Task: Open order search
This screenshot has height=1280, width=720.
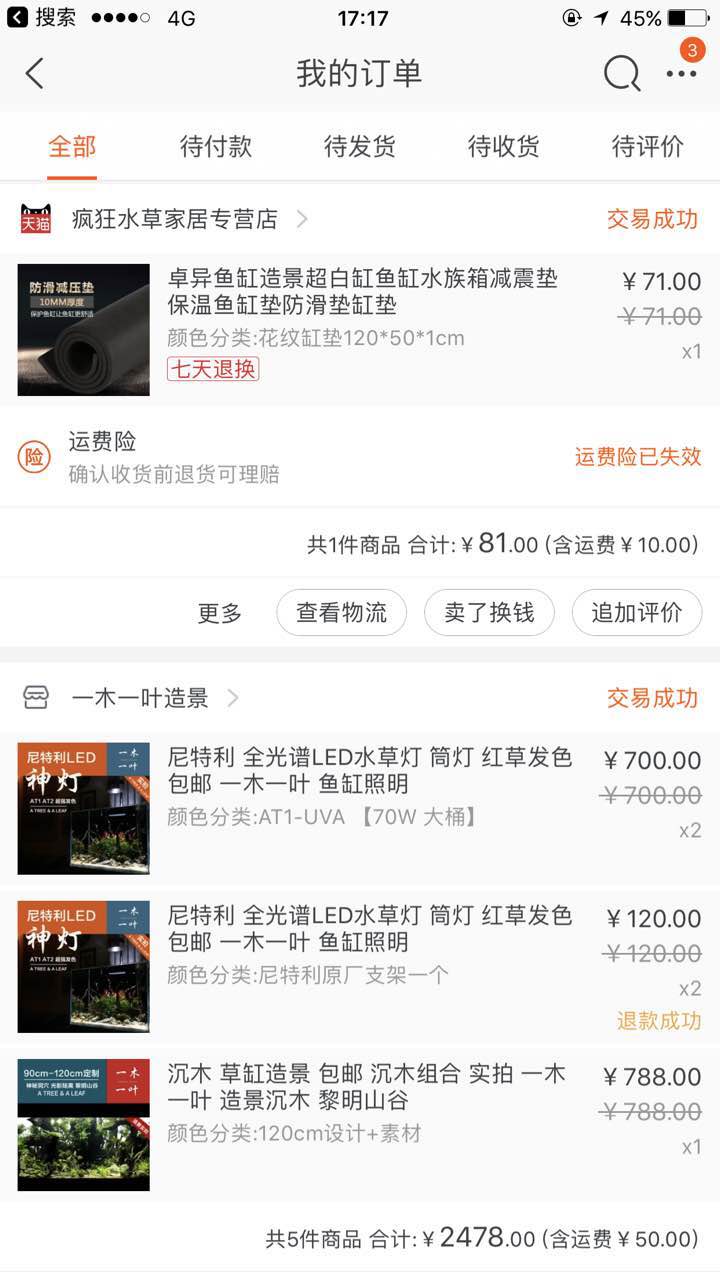Action: [x=621, y=73]
